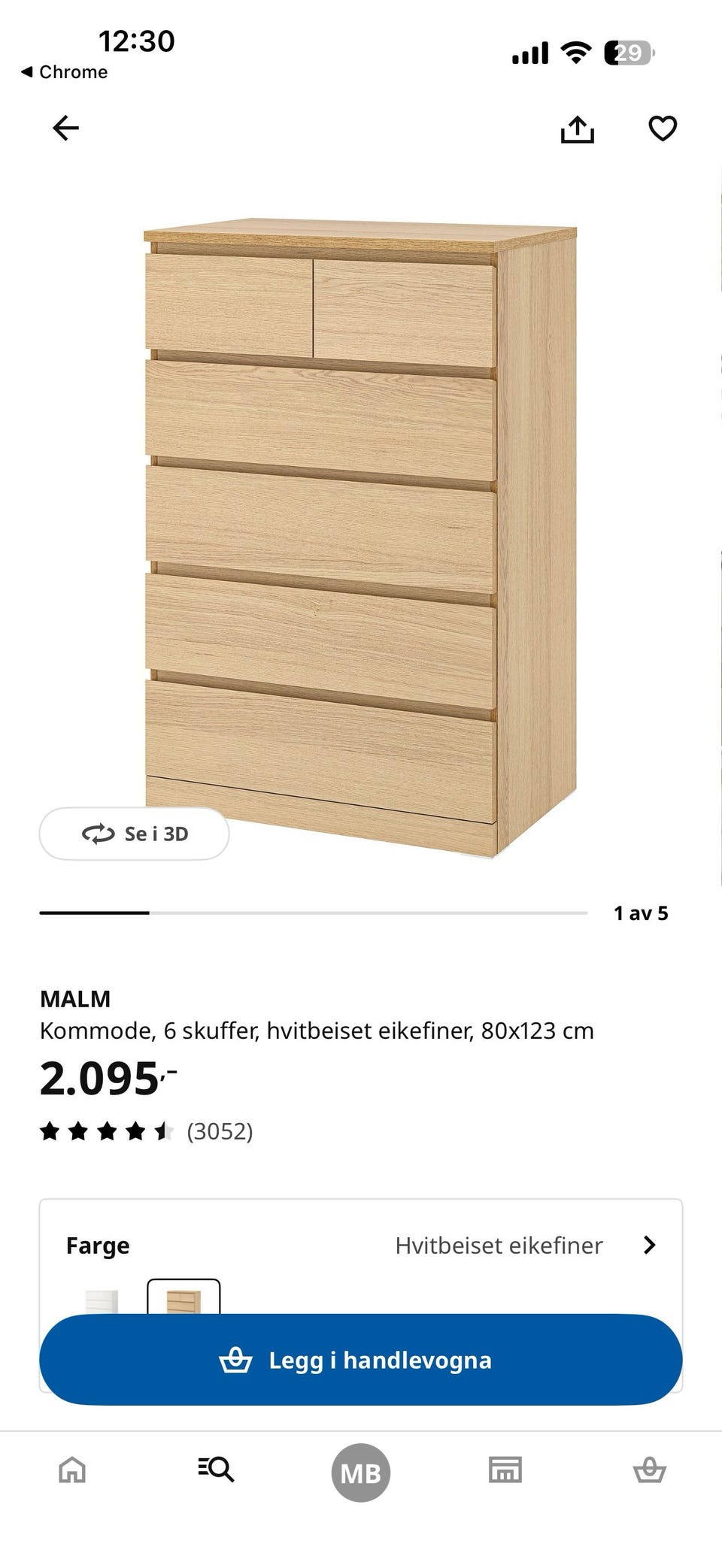This screenshot has width=722, height=1568.
Task: Save product by tapping heart icon
Action: pyautogui.click(x=662, y=128)
